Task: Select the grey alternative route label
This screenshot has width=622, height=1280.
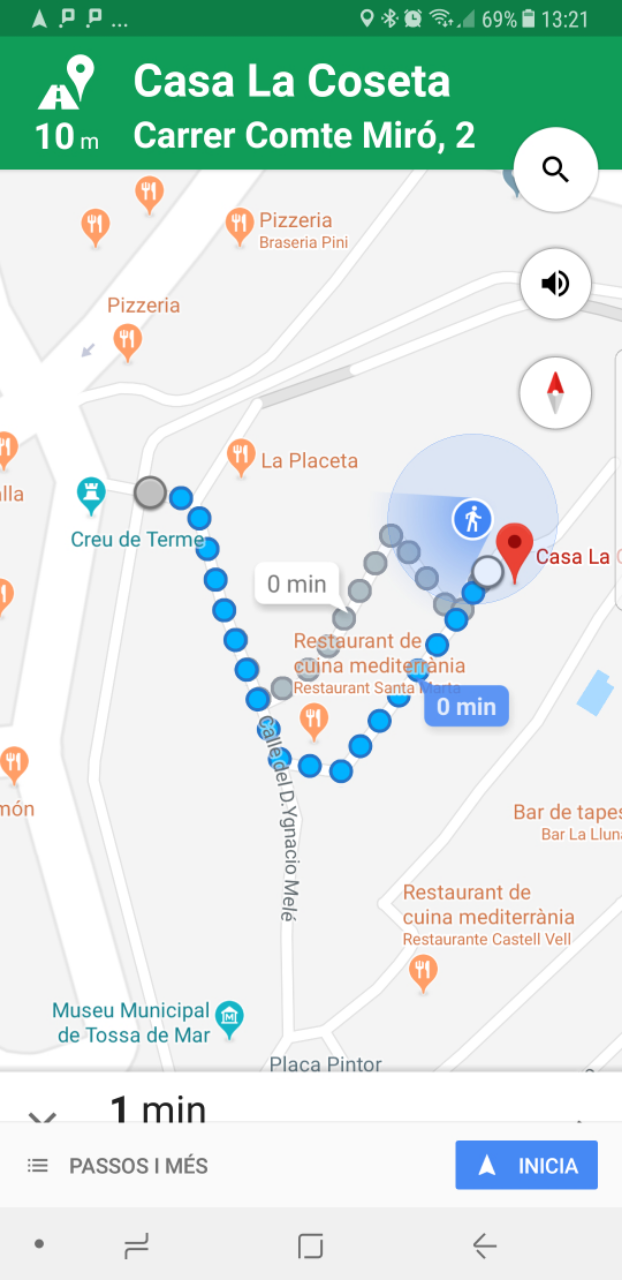Action: (297, 584)
